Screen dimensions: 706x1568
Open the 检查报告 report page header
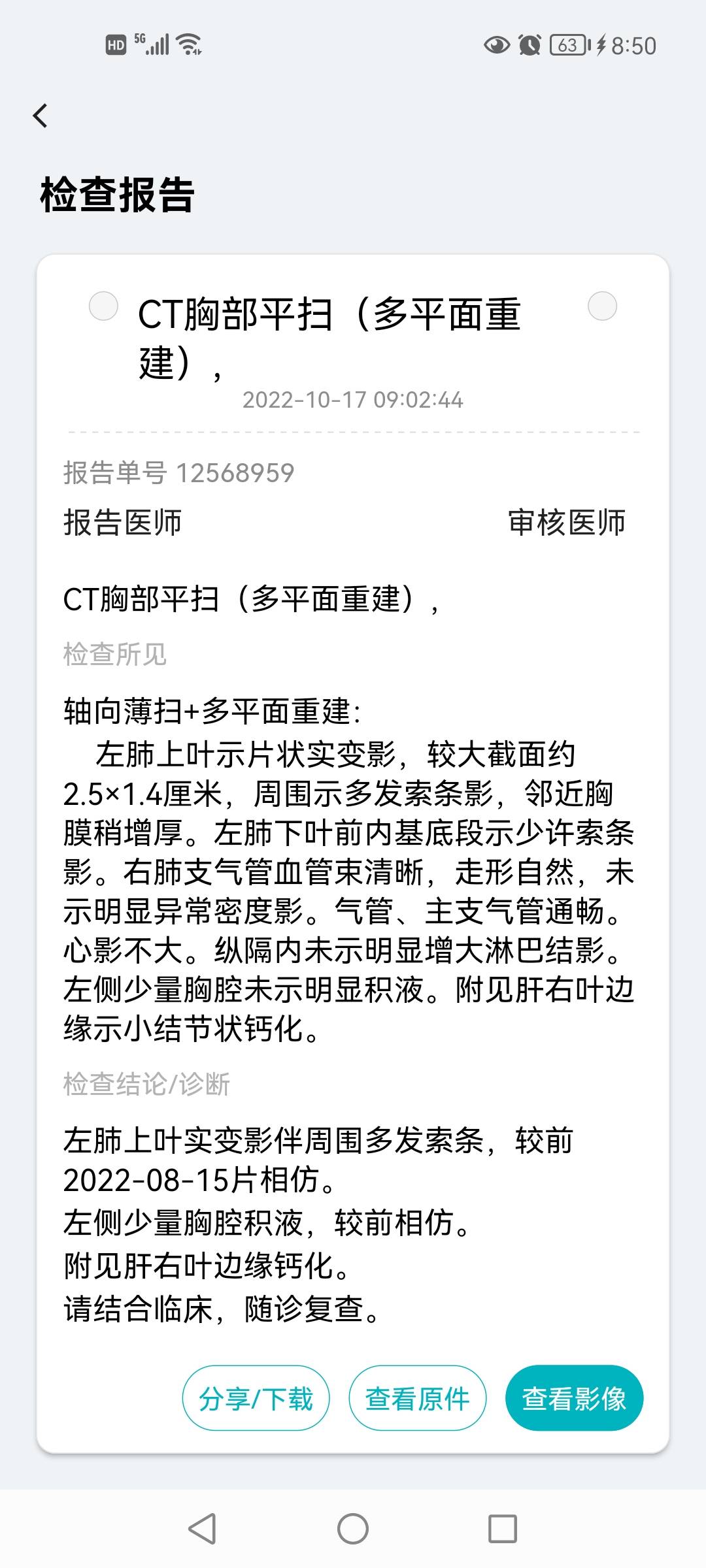point(118,194)
